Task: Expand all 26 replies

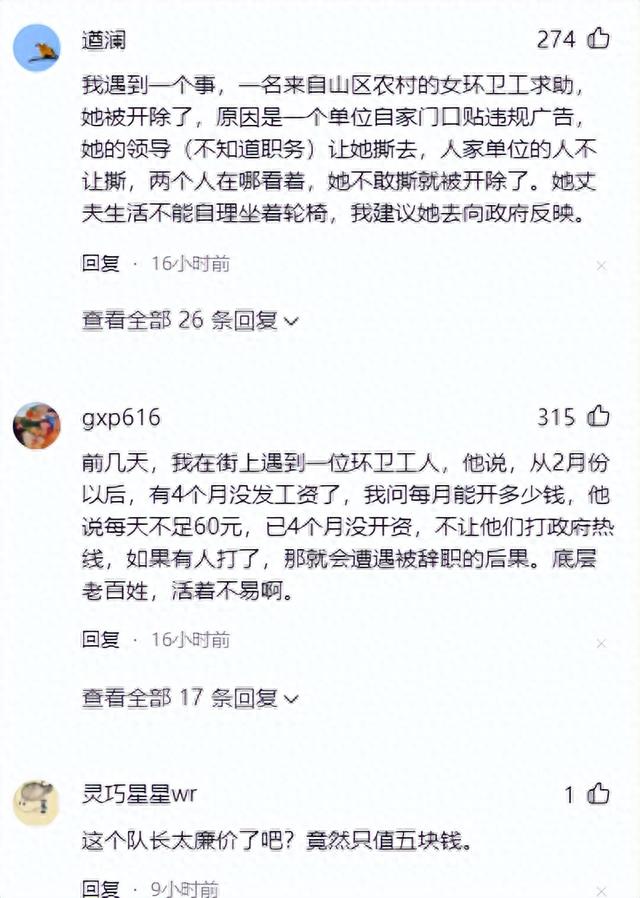Action: [190, 321]
